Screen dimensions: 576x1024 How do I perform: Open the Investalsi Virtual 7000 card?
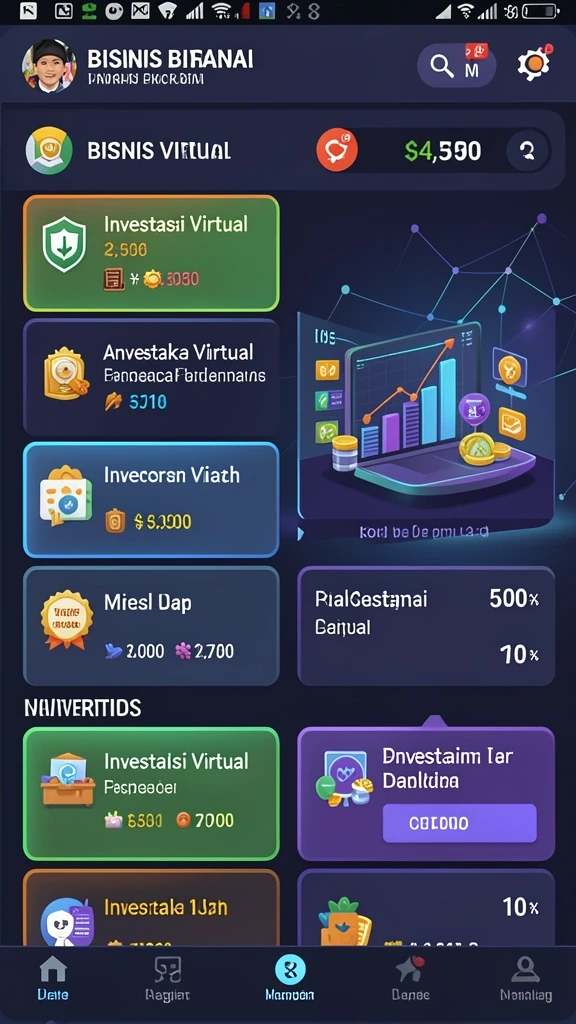point(152,793)
